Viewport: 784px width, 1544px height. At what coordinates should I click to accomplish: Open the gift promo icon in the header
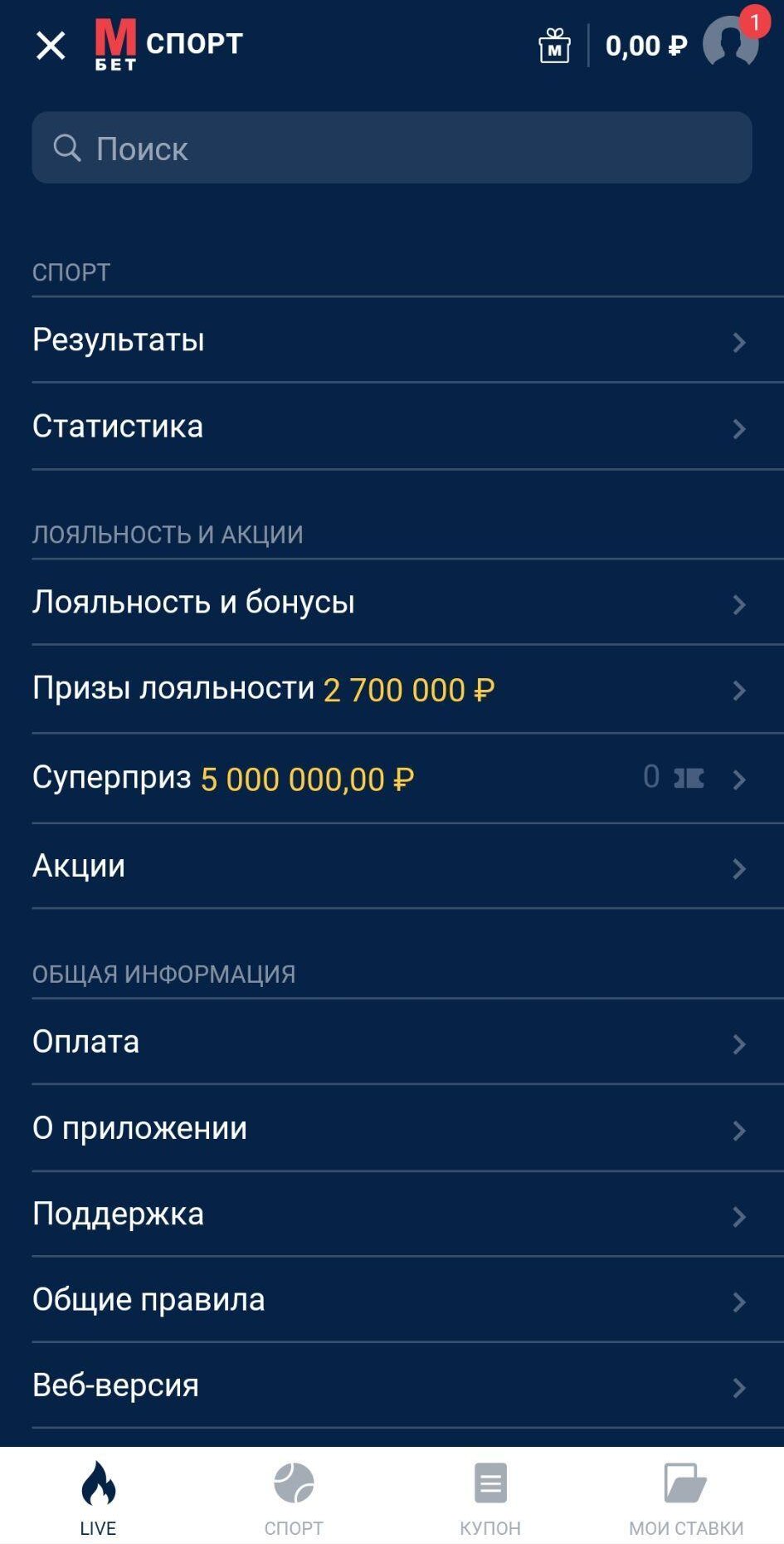coord(553,47)
